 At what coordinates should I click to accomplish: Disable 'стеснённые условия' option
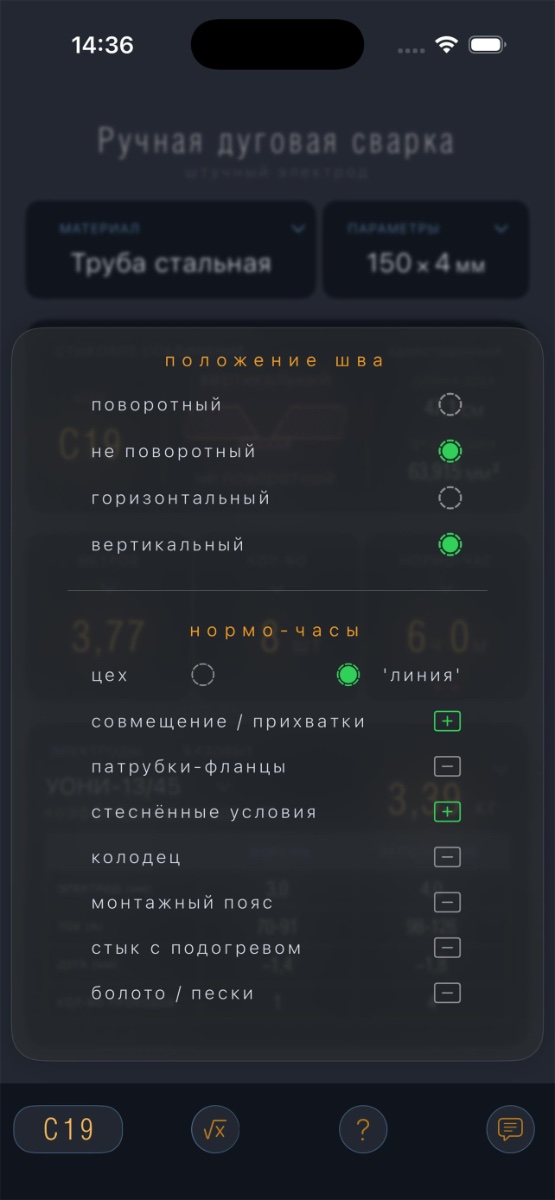pyautogui.click(x=447, y=811)
